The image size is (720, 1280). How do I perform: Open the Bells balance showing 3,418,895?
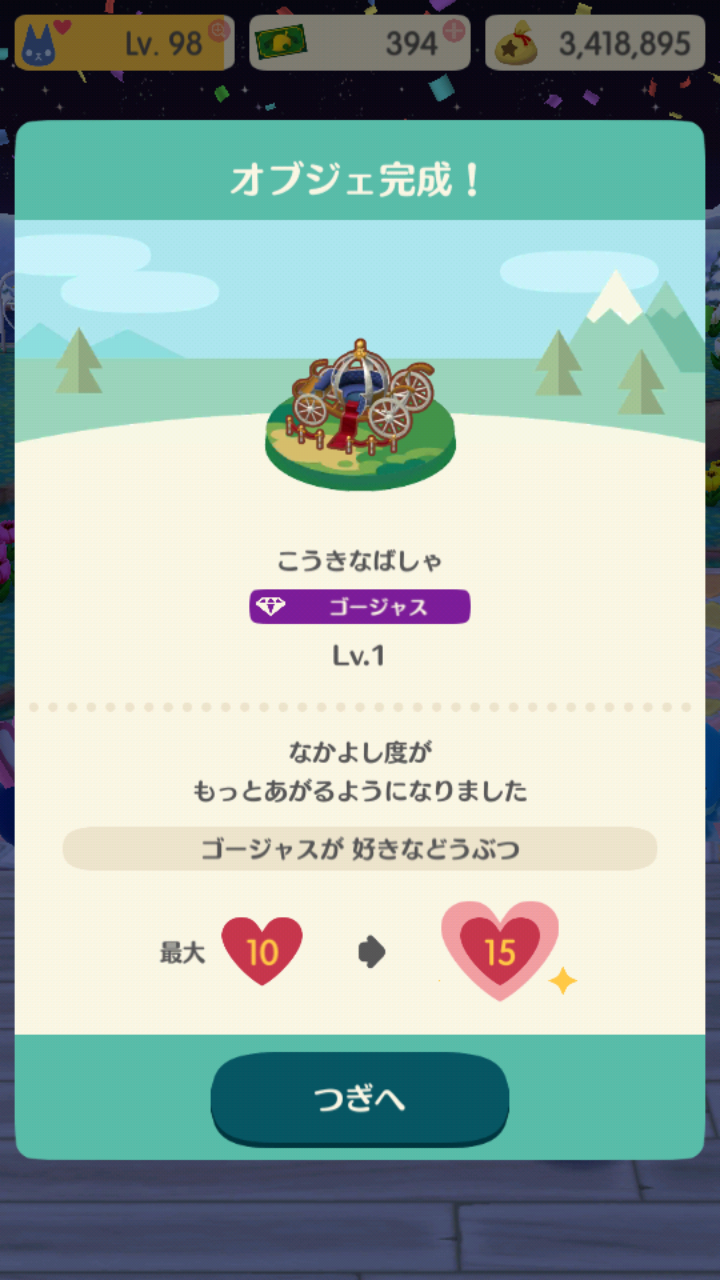point(596,43)
